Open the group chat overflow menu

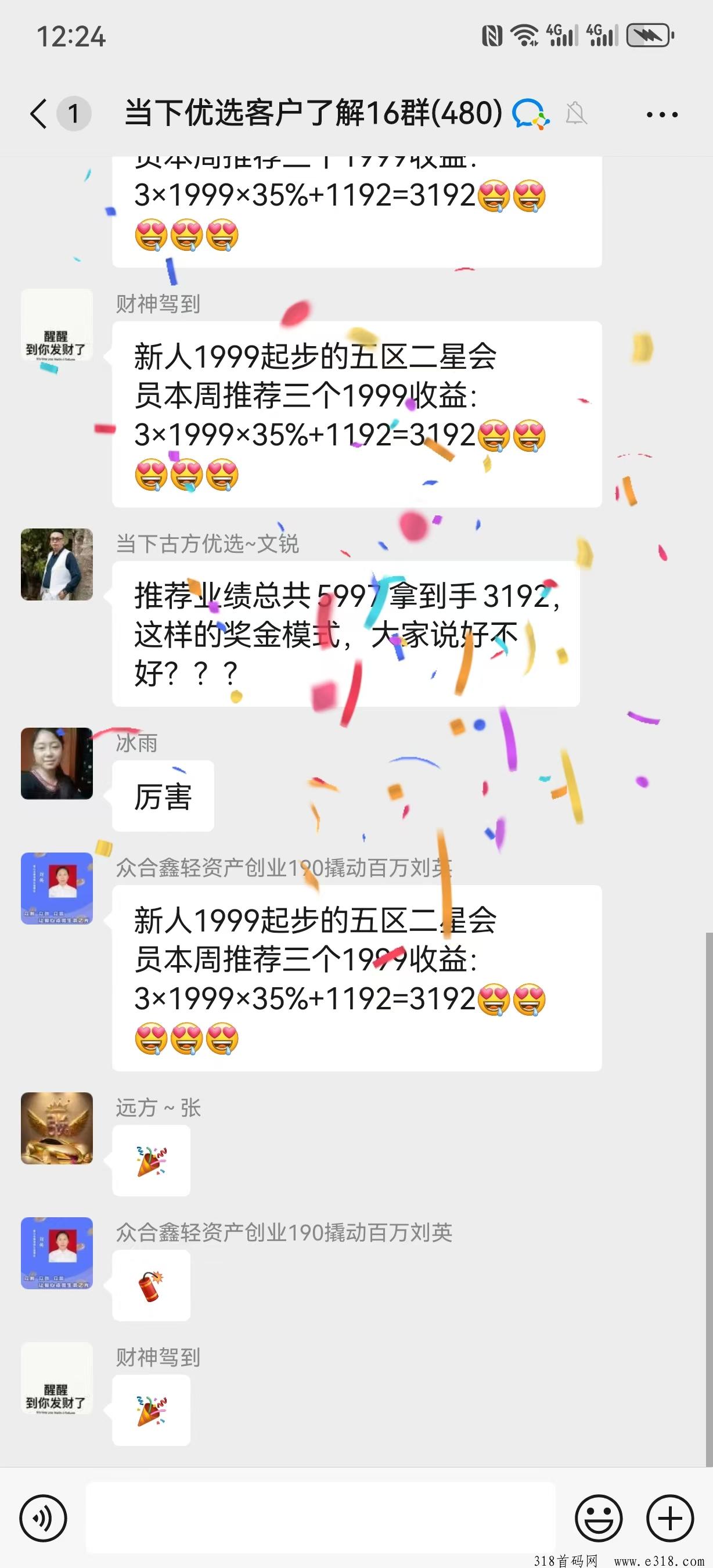tap(661, 114)
